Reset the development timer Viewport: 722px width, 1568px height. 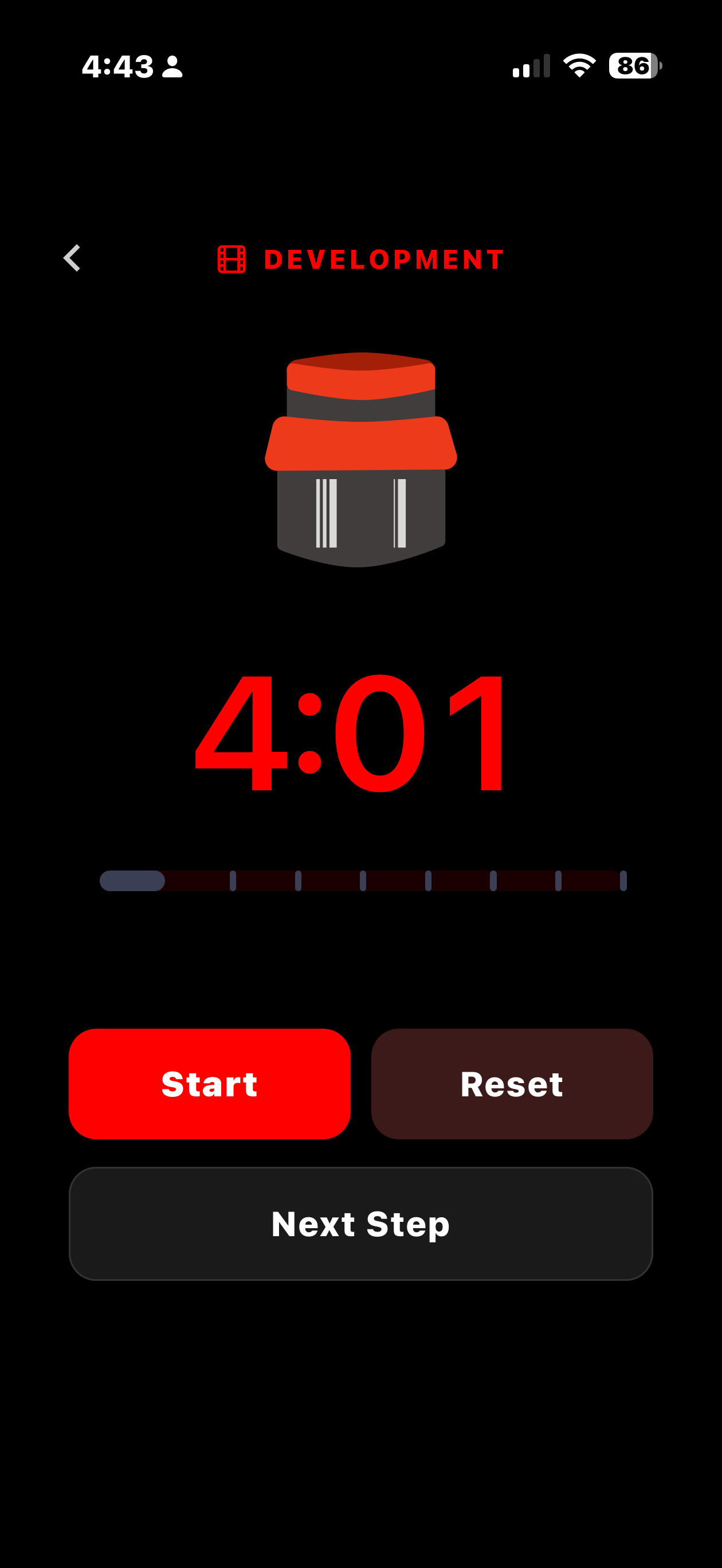click(x=512, y=1084)
